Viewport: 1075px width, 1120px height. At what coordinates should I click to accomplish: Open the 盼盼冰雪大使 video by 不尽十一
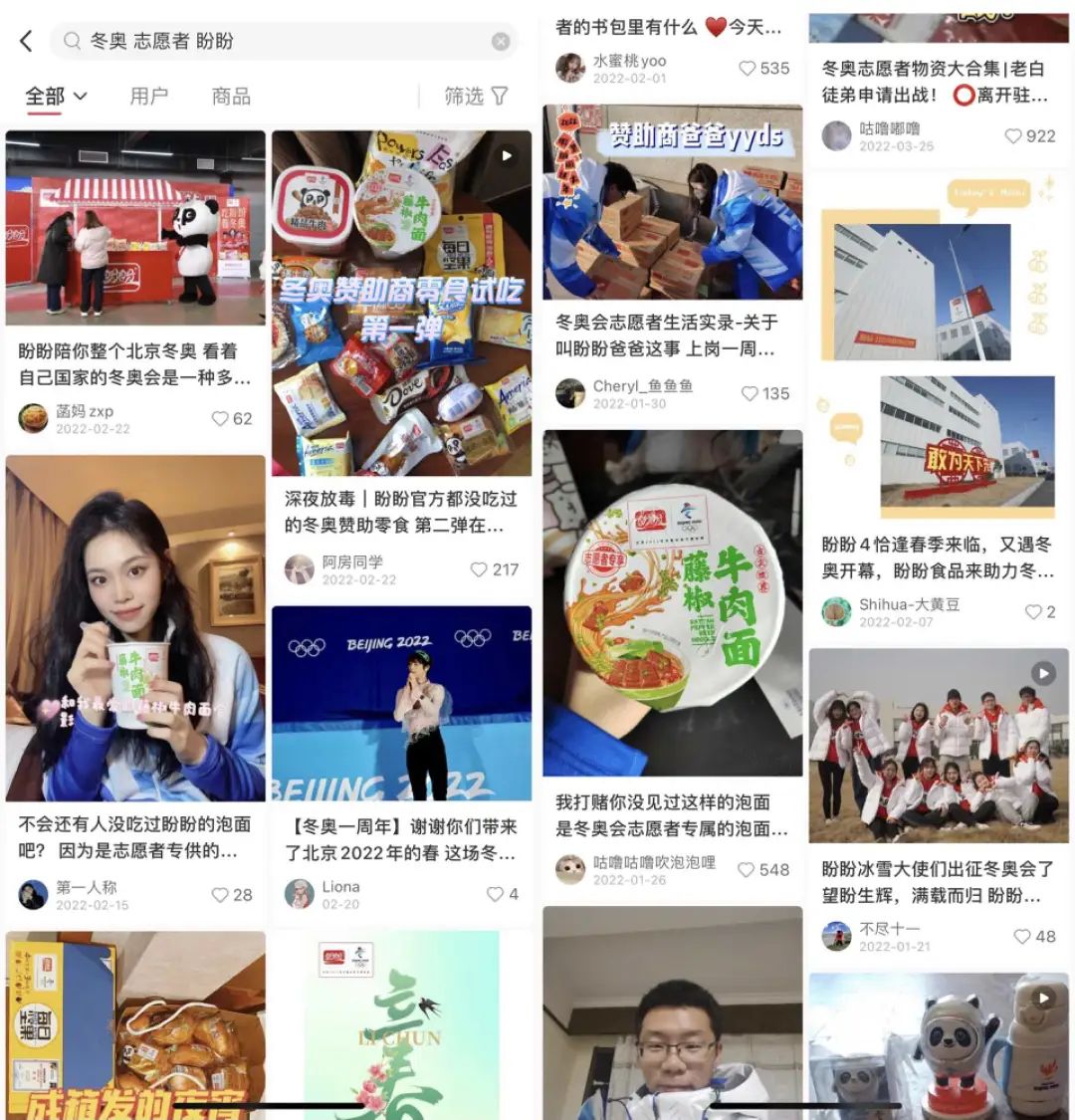click(x=938, y=745)
